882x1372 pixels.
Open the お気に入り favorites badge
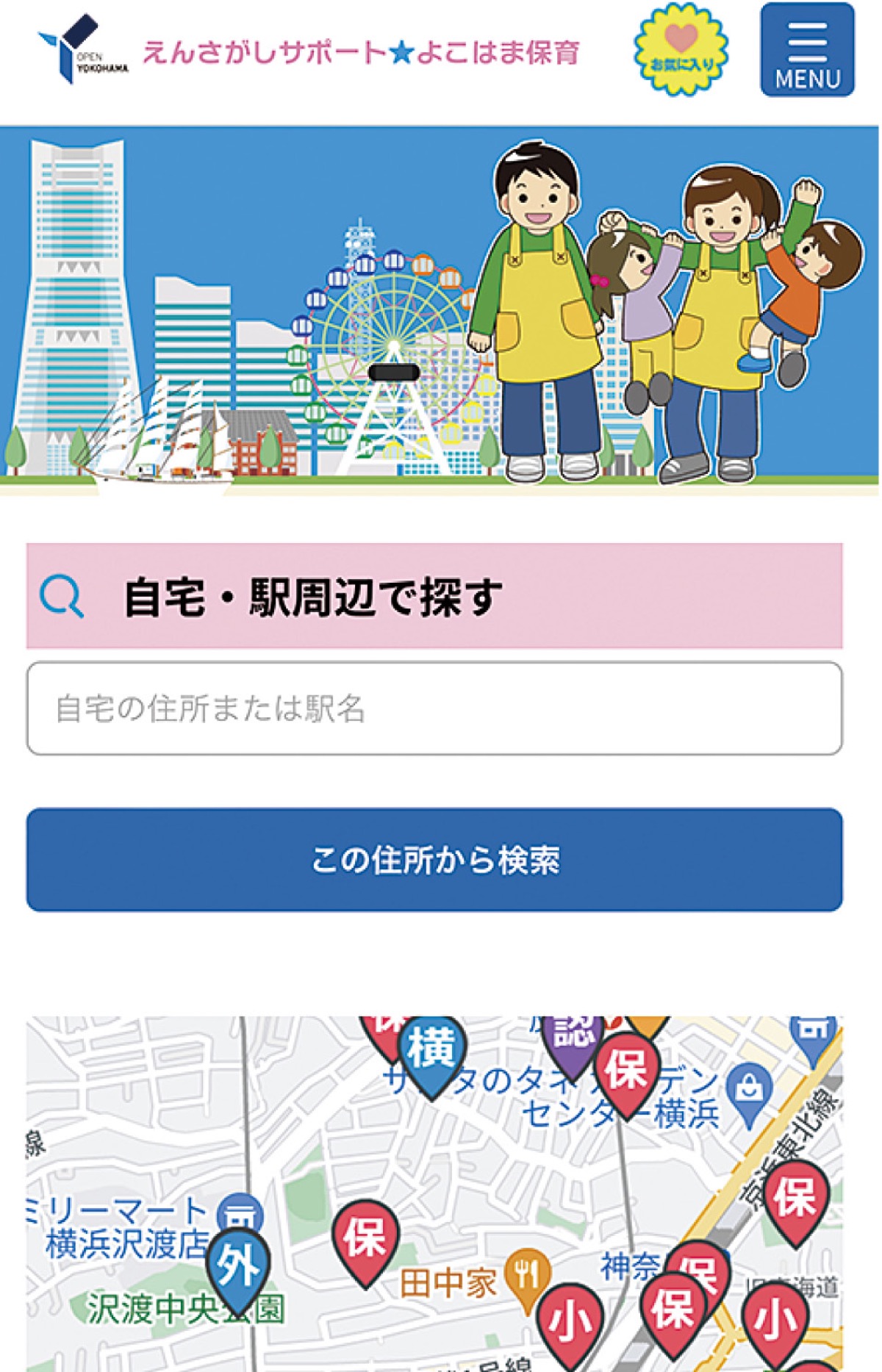pyautogui.click(x=681, y=49)
